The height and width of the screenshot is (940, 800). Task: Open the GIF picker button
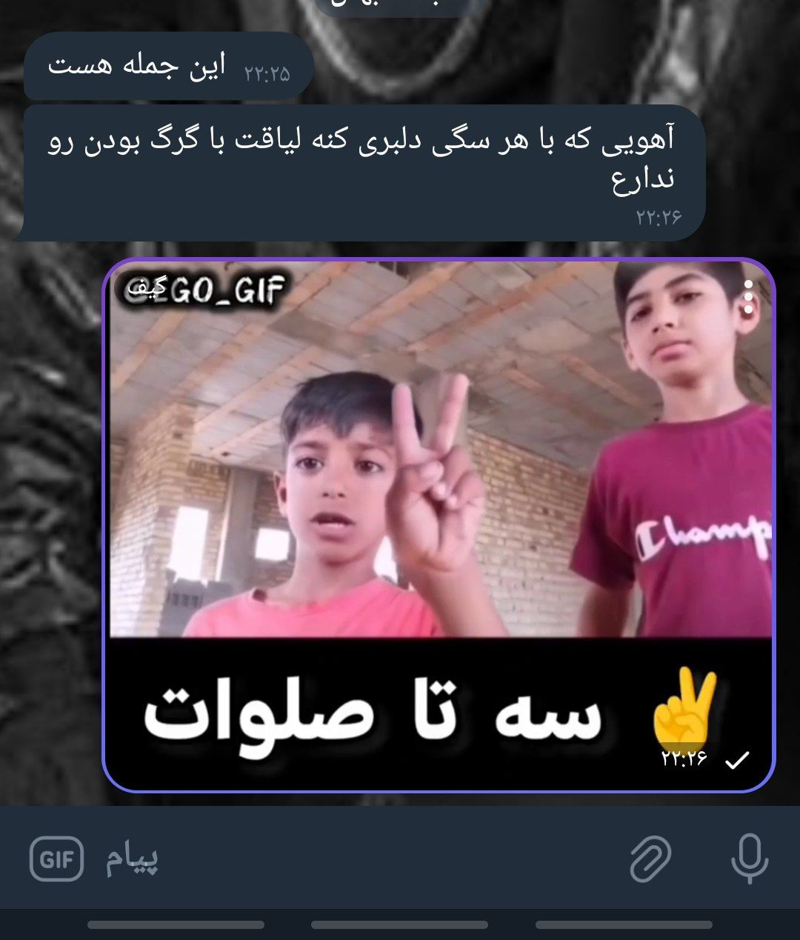pos(56,858)
